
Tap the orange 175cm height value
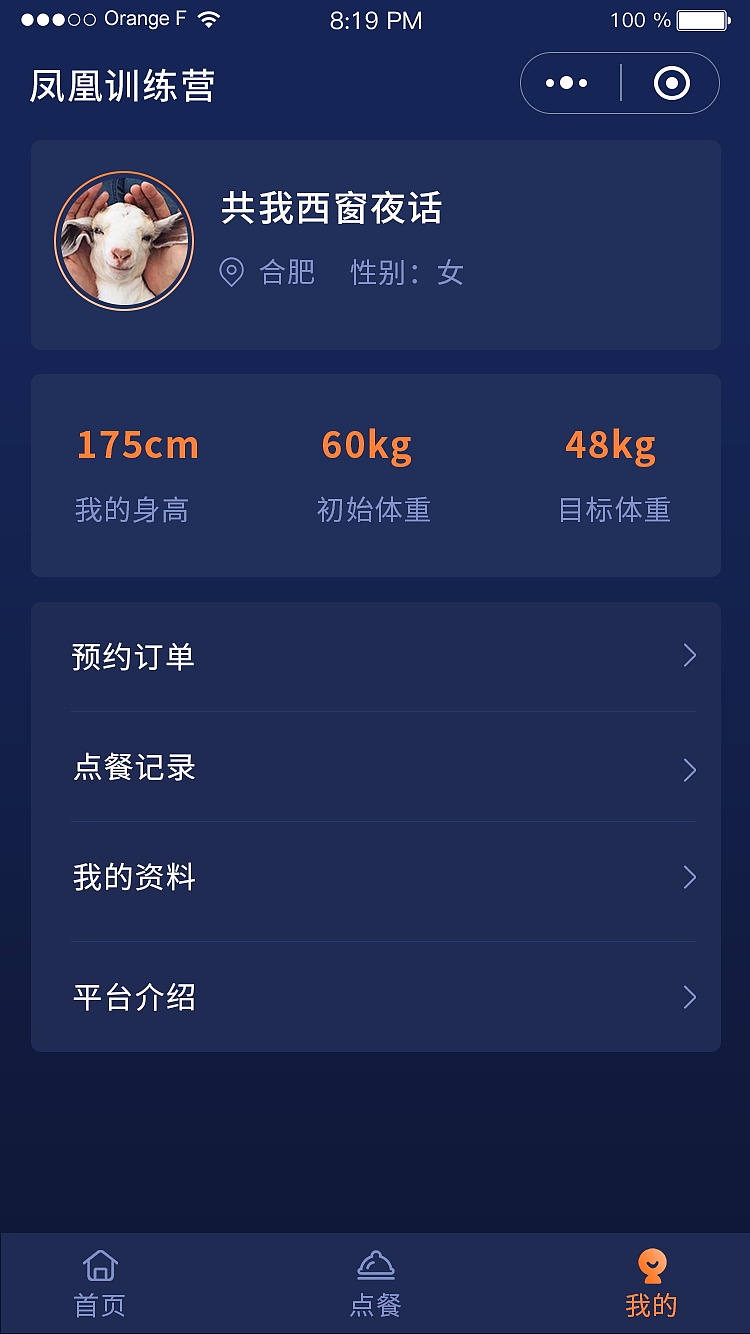pos(137,444)
